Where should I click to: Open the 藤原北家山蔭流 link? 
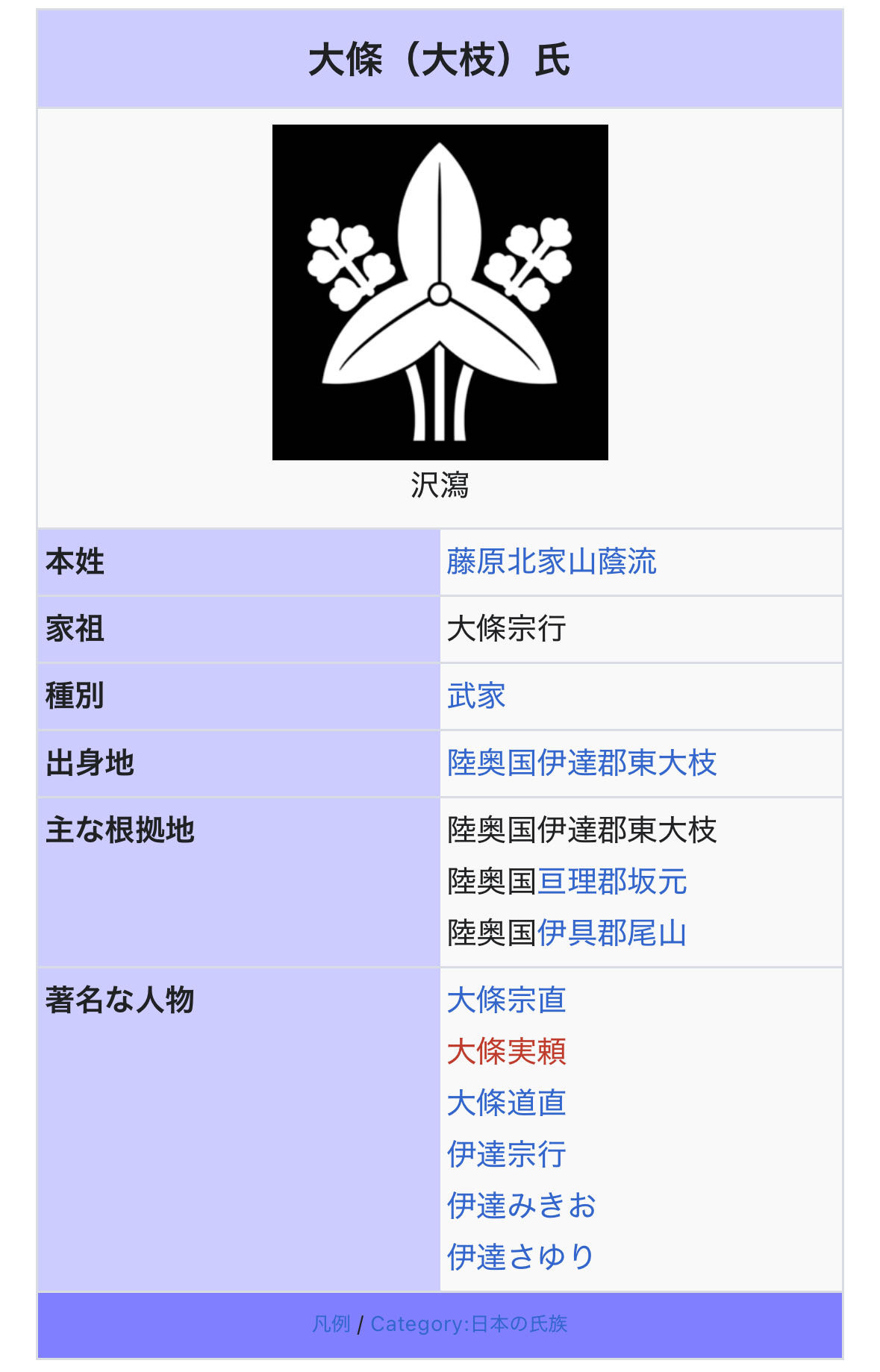click(551, 562)
